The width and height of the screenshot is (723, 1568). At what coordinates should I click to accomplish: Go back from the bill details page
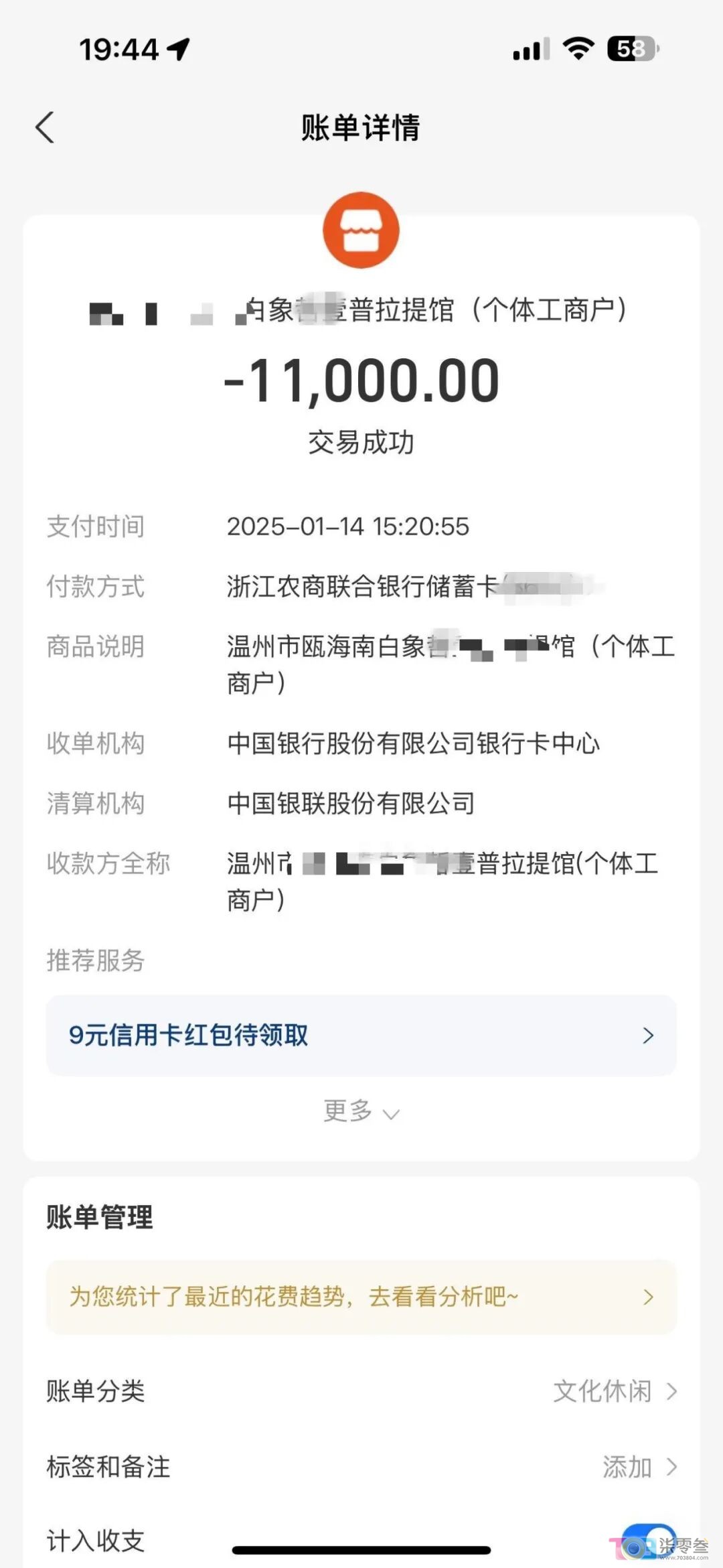[x=45, y=127]
